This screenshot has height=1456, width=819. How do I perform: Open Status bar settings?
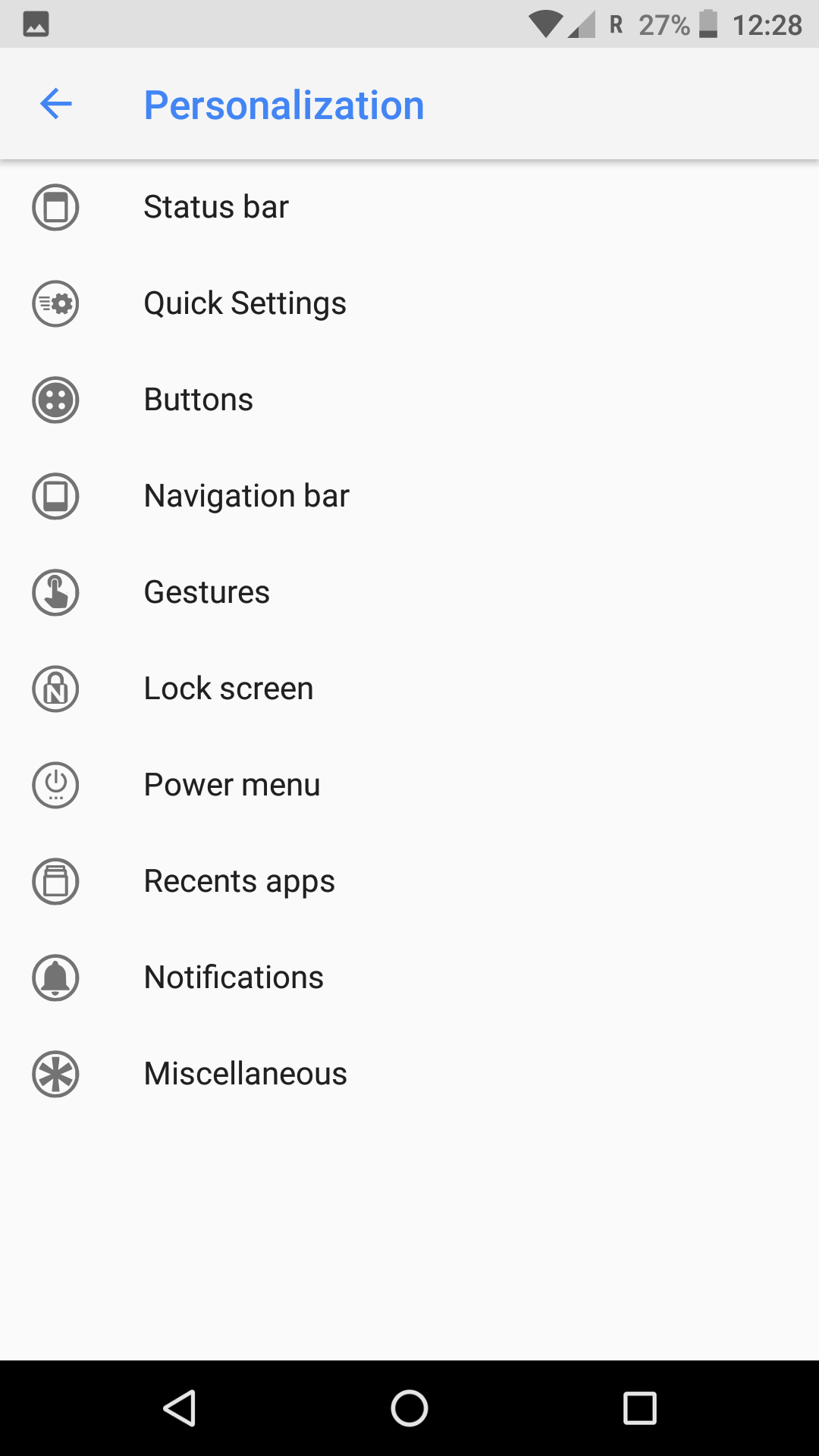pyautogui.click(x=409, y=207)
